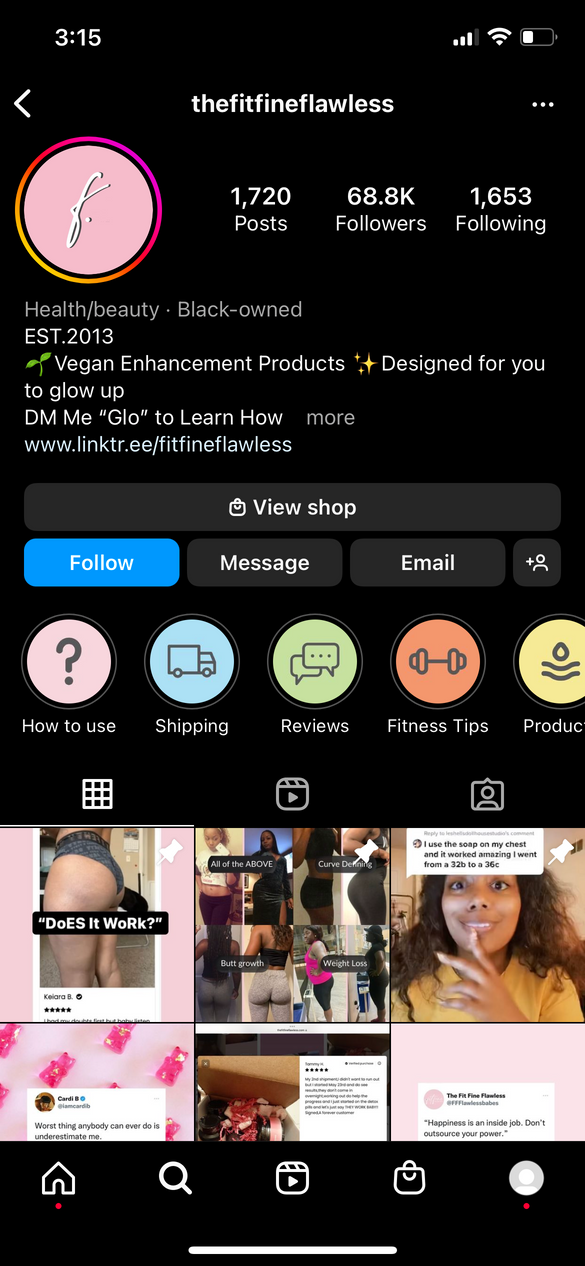Tap the View shop button

(292, 507)
